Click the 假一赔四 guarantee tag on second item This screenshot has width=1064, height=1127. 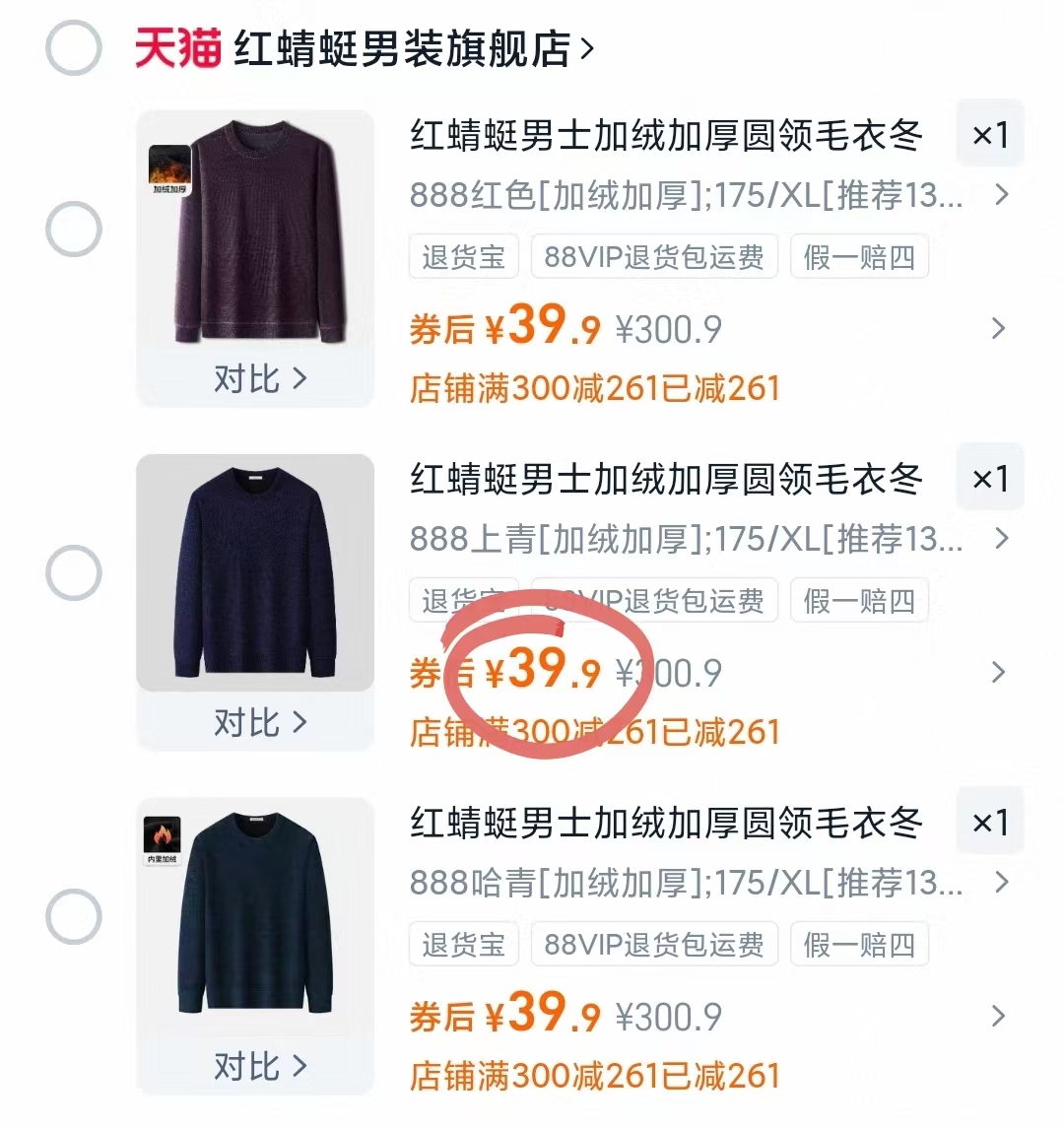(x=858, y=600)
